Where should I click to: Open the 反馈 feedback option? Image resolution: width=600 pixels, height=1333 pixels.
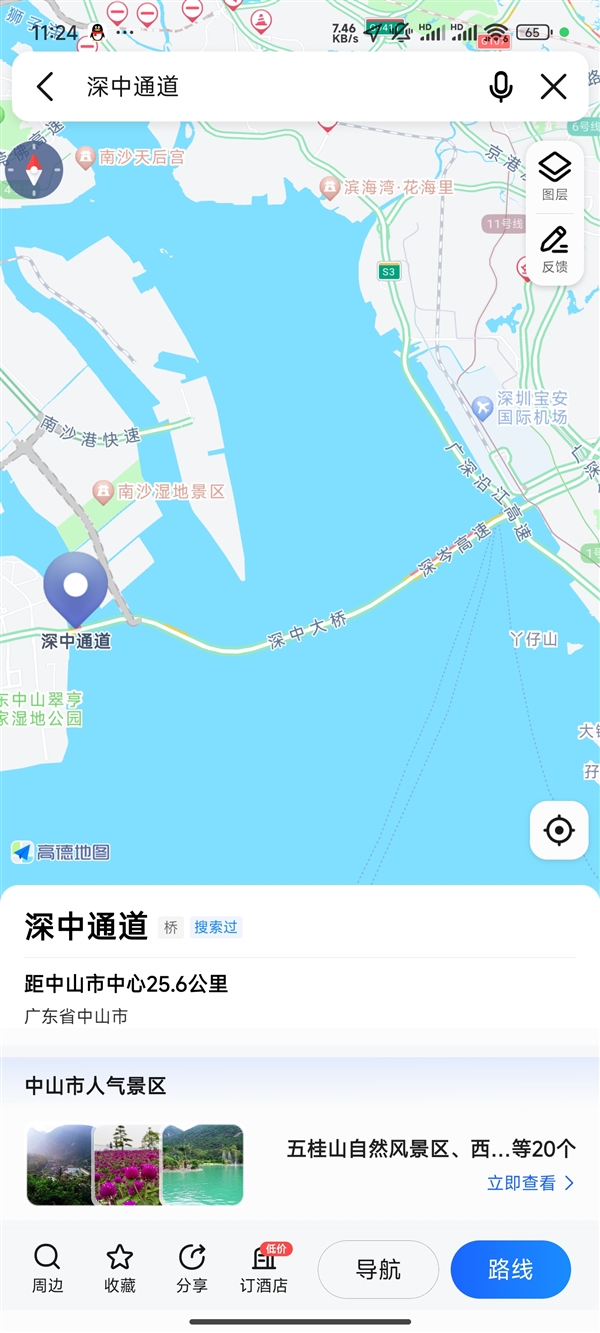[554, 250]
